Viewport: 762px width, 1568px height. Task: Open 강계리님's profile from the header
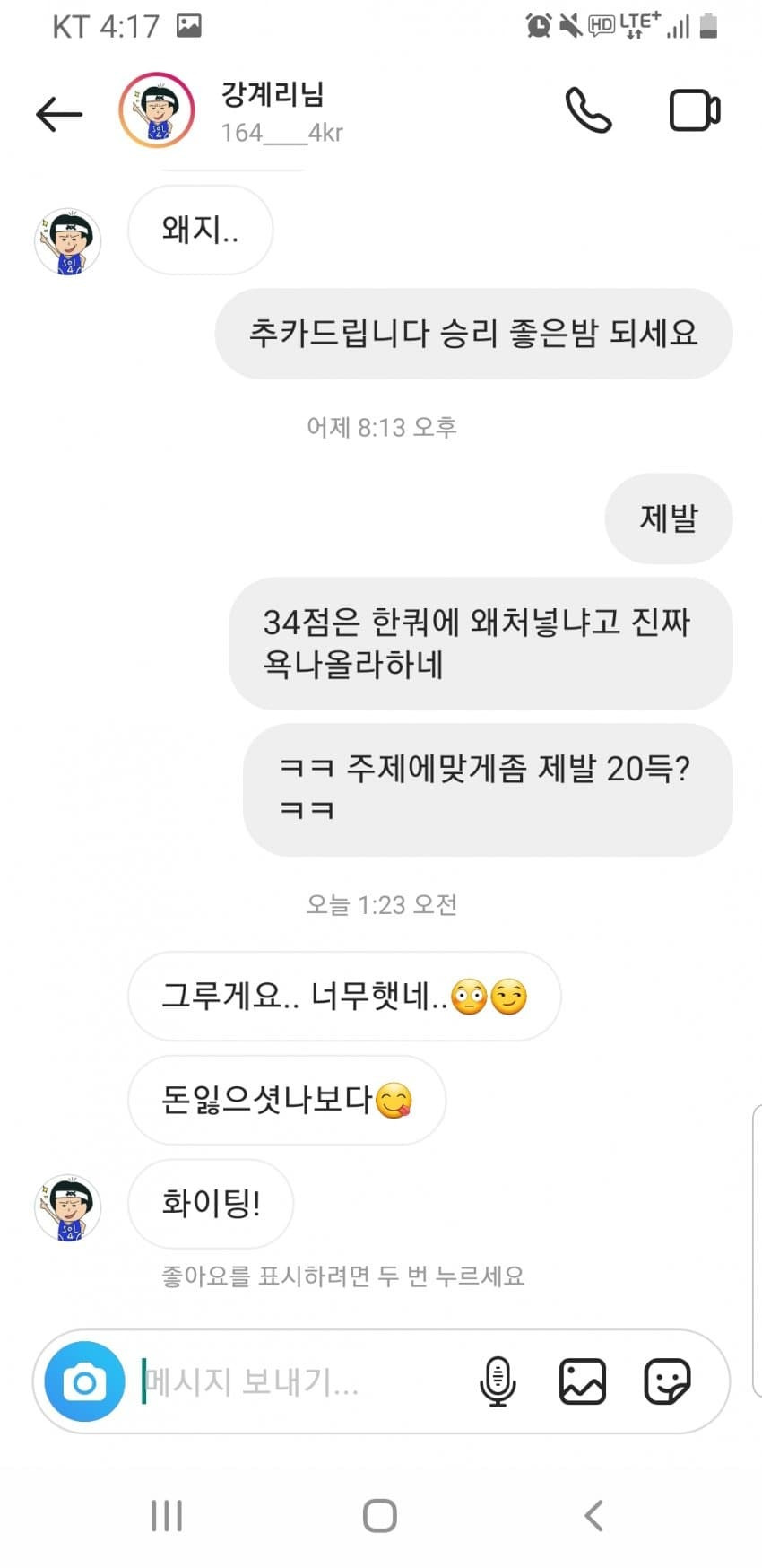coord(158,111)
